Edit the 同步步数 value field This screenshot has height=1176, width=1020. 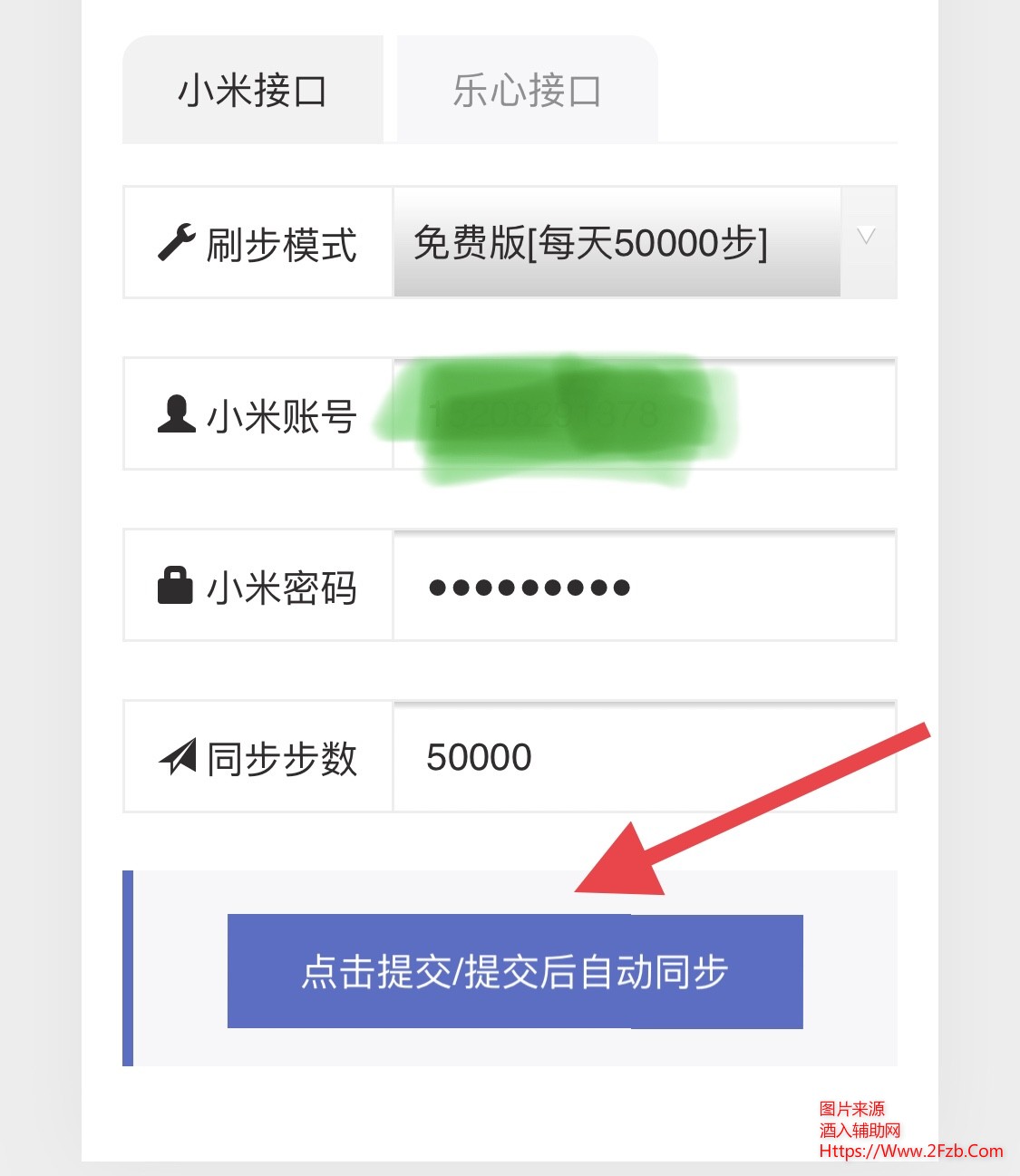[x=644, y=757]
